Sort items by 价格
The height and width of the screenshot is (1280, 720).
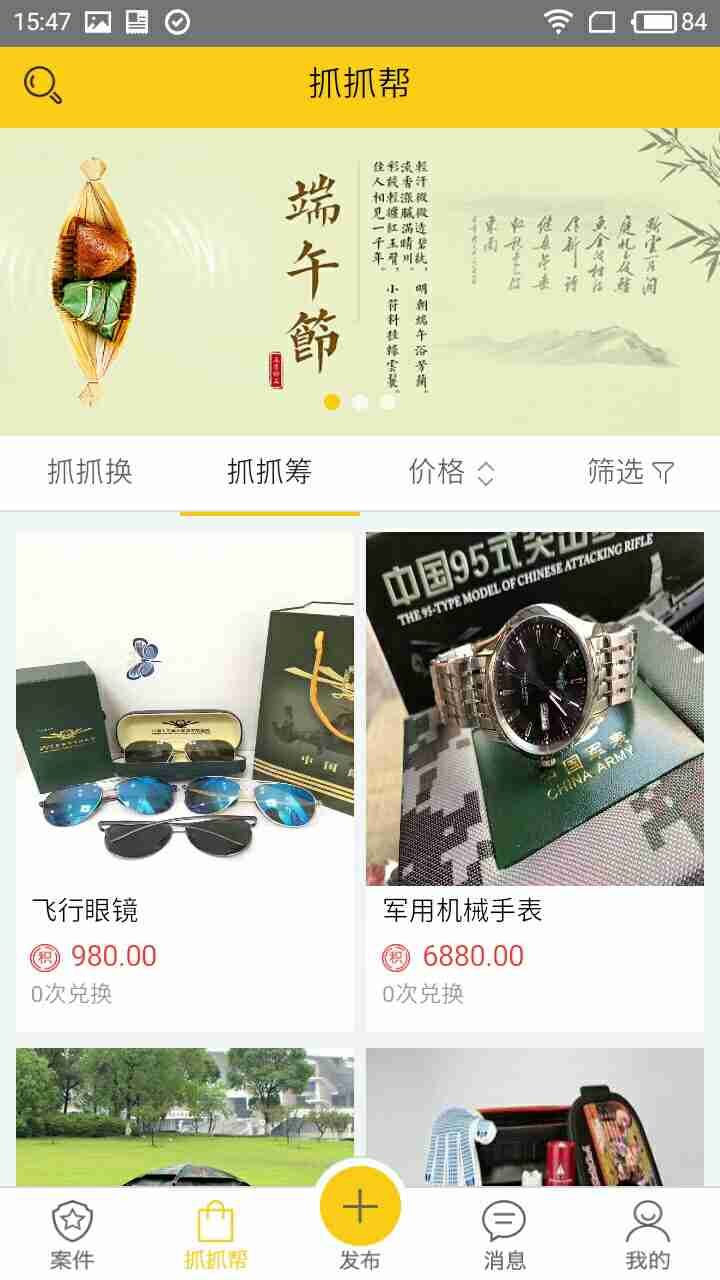tap(451, 472)
